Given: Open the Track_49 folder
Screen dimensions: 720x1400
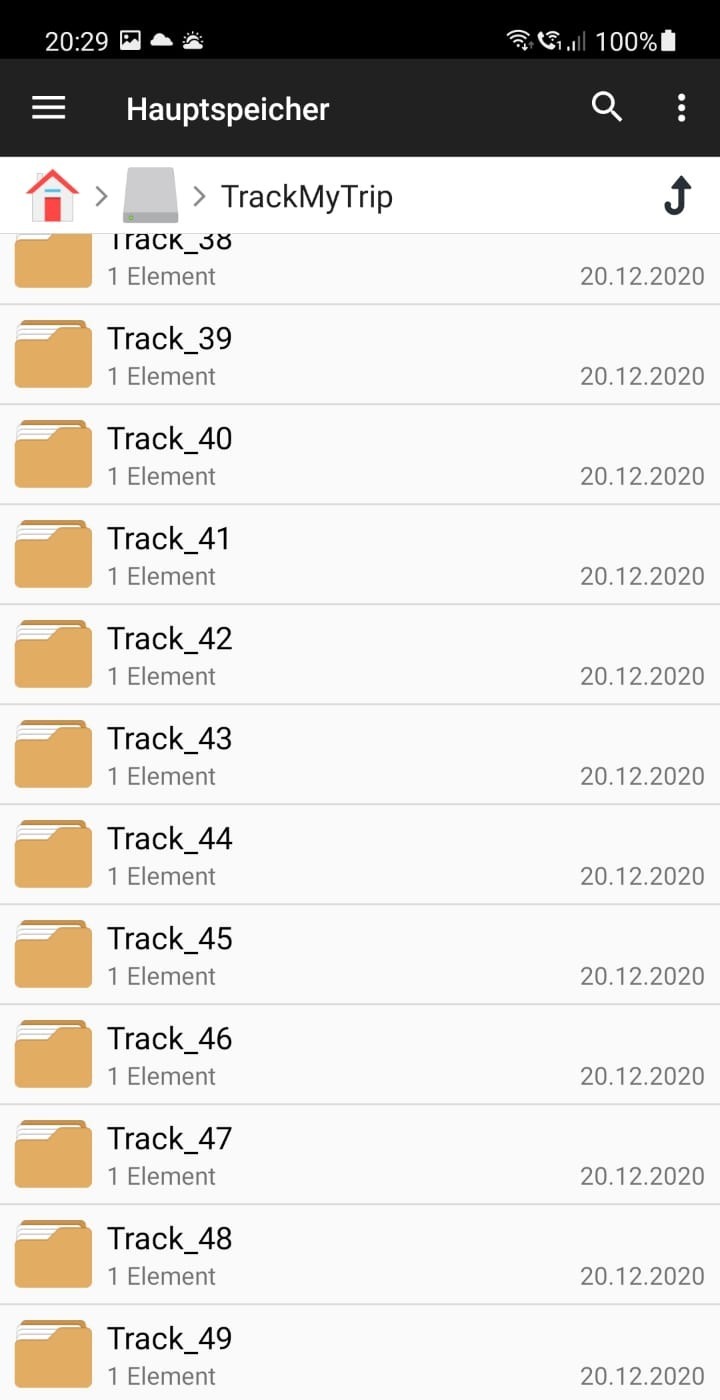Looking at the screenshot, I should click(x=360, y=1352).
